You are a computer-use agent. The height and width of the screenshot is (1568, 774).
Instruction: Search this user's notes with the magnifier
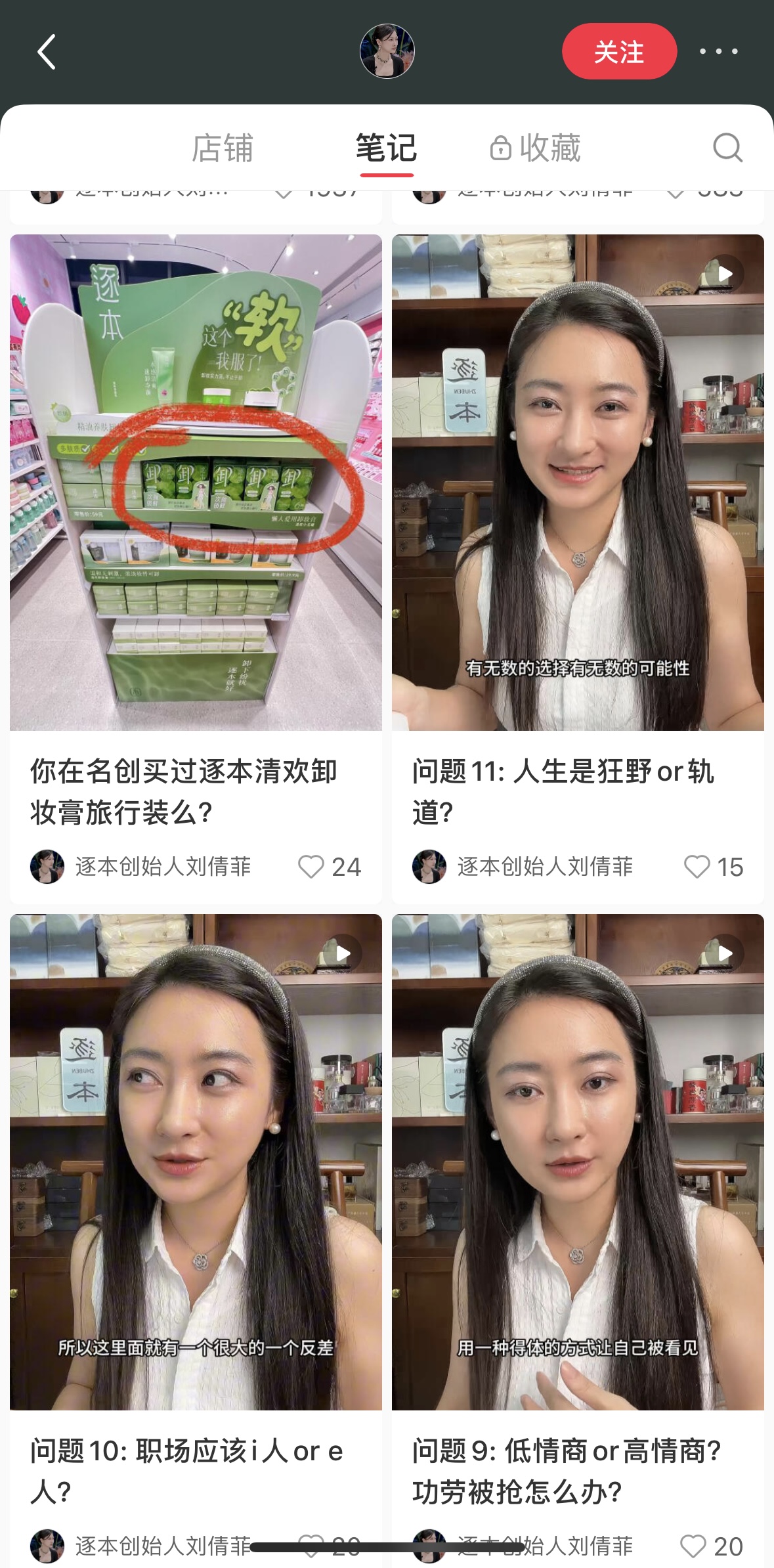coord(727,148)
